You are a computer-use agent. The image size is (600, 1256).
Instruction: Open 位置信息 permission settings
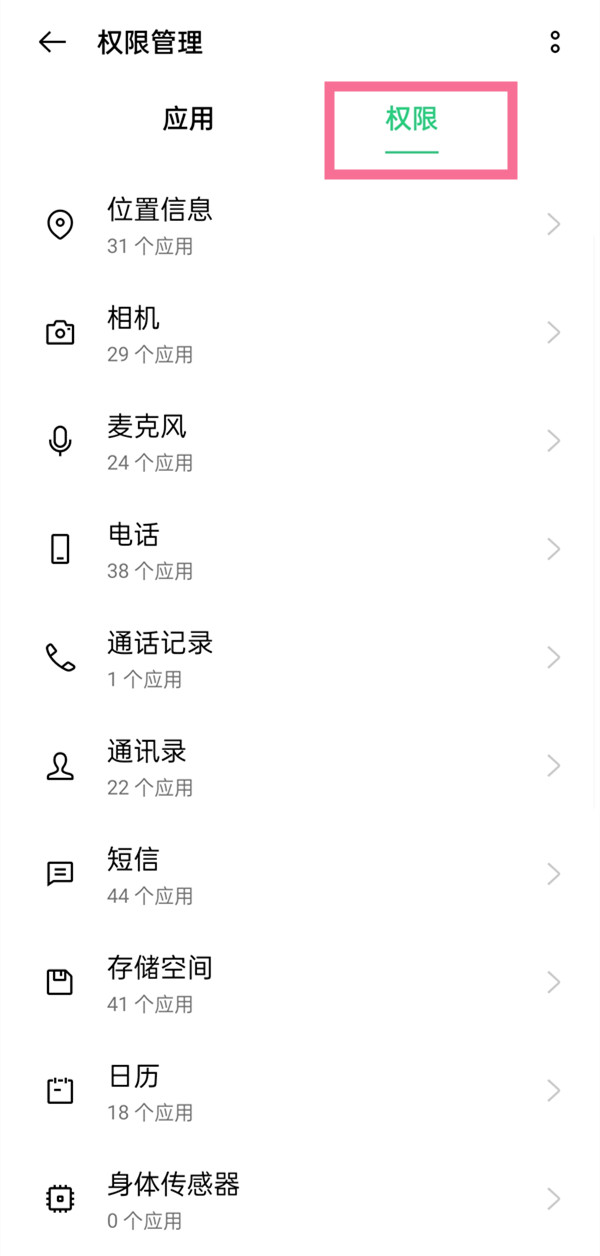[300, 225]
